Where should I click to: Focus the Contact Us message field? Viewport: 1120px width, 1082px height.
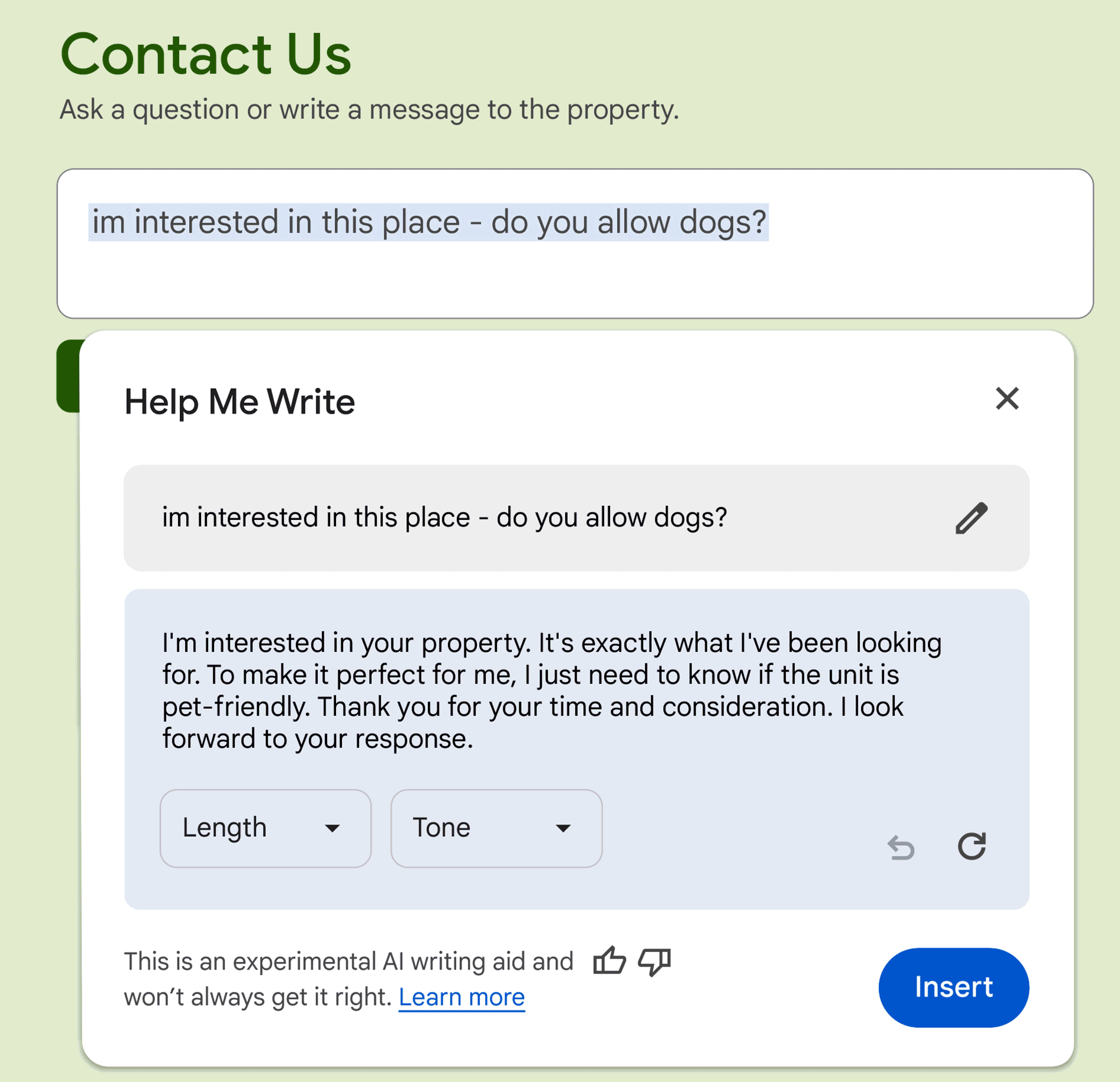tap(575, 271)
